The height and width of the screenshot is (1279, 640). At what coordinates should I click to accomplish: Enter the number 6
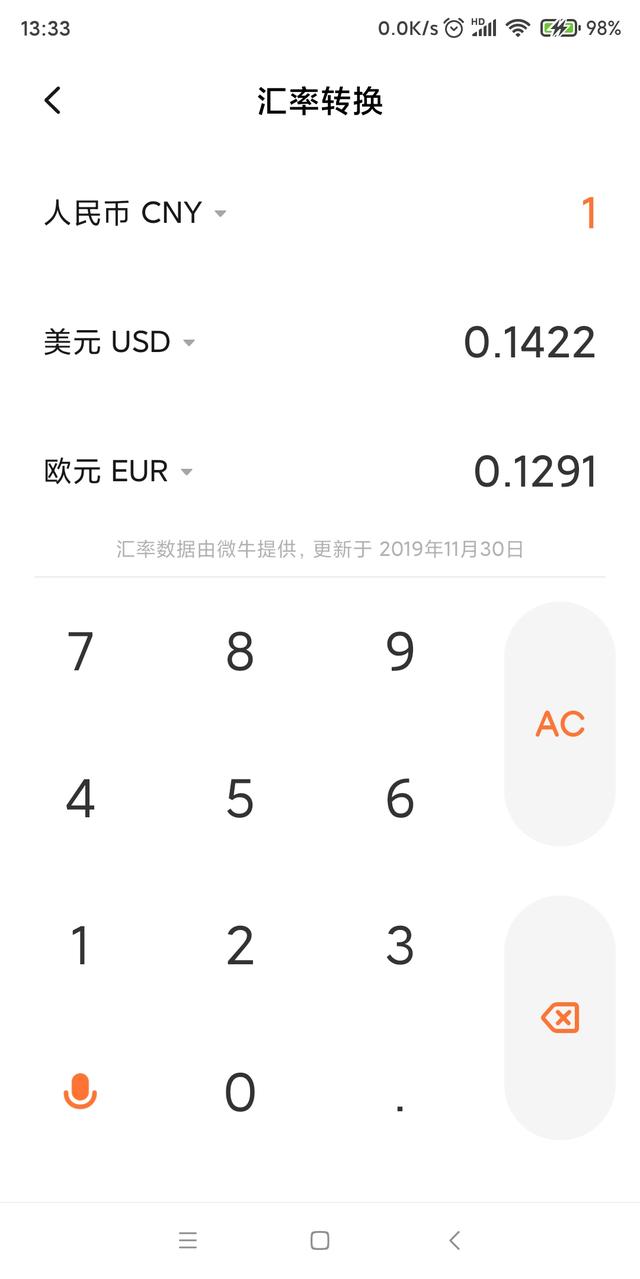pos(400,798)
